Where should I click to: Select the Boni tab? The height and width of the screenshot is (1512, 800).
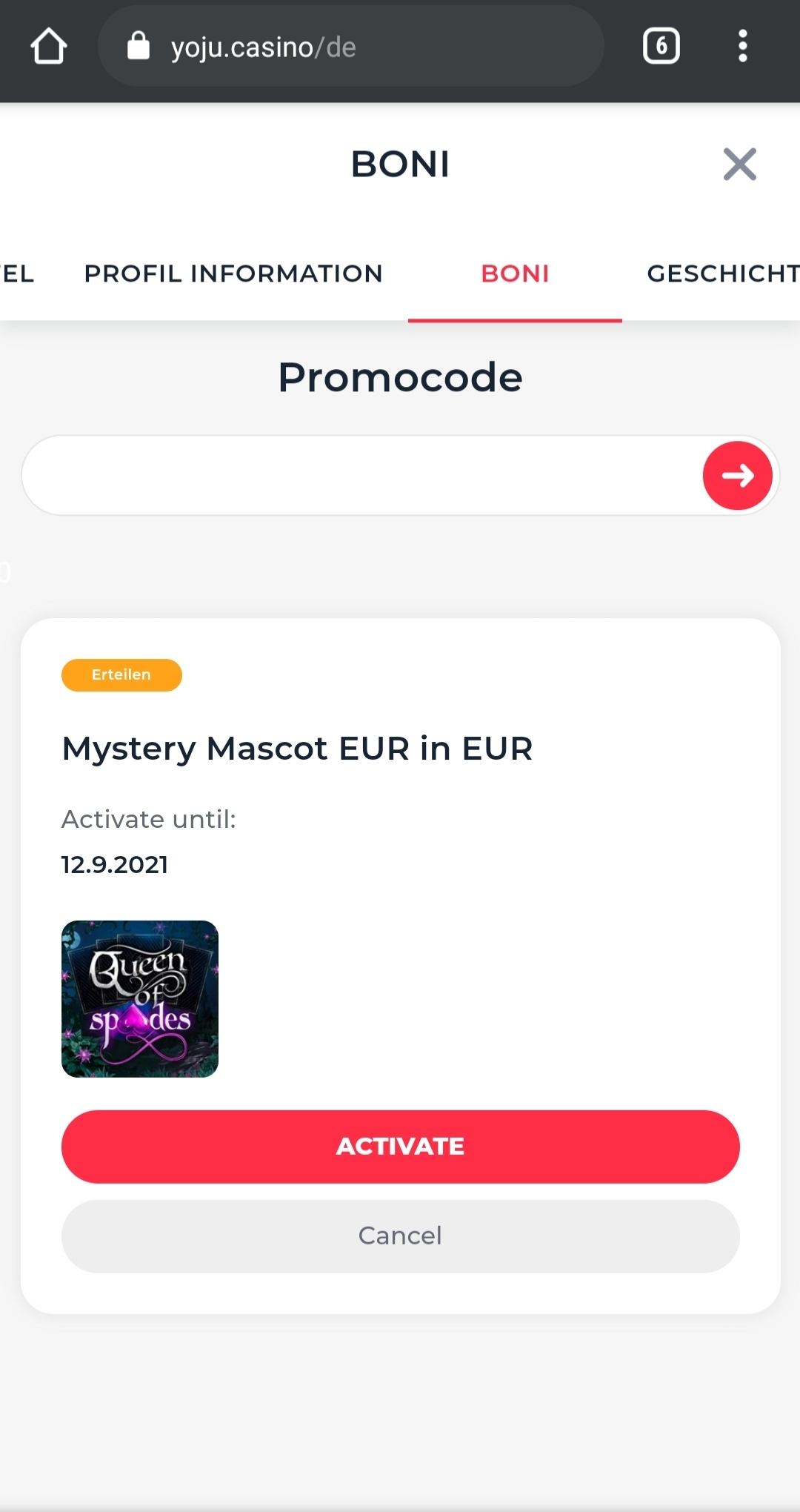click(x=515, y=273)
